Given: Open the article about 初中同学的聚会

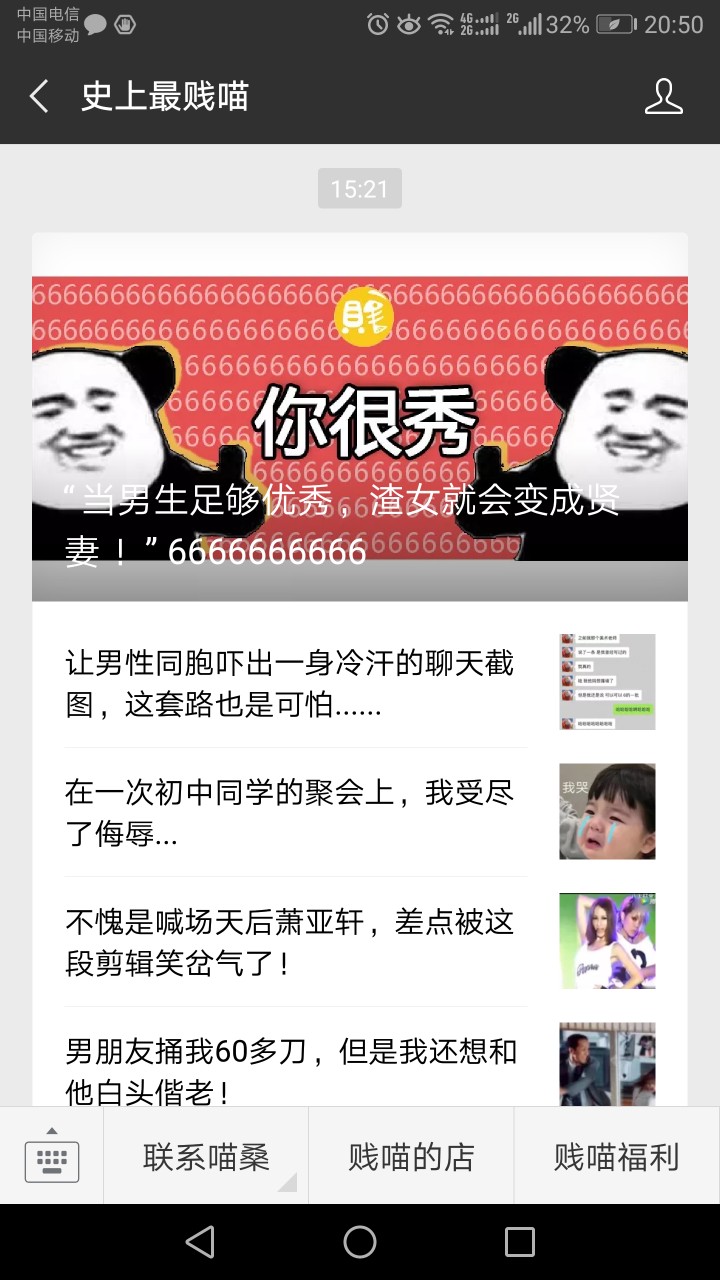Looking at the screenshot, I should click(360, 811).
